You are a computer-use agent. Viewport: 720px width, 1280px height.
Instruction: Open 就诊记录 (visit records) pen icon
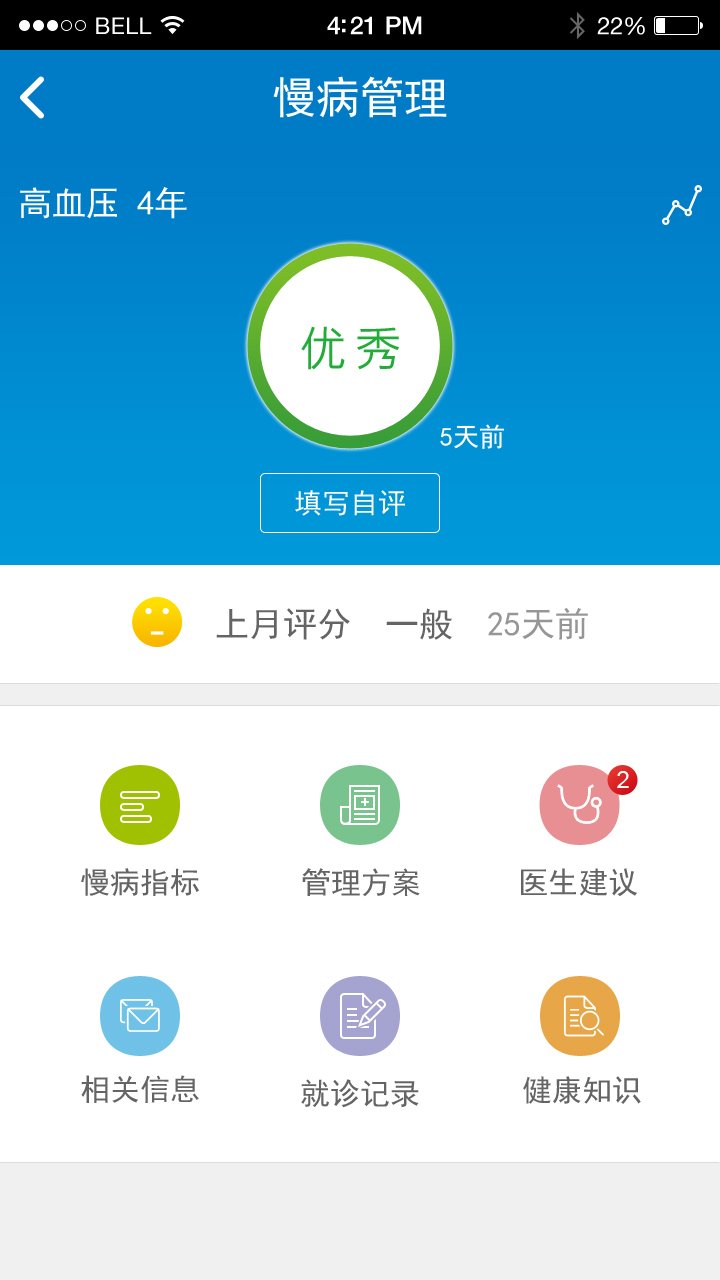click(x=360, y=1015)
